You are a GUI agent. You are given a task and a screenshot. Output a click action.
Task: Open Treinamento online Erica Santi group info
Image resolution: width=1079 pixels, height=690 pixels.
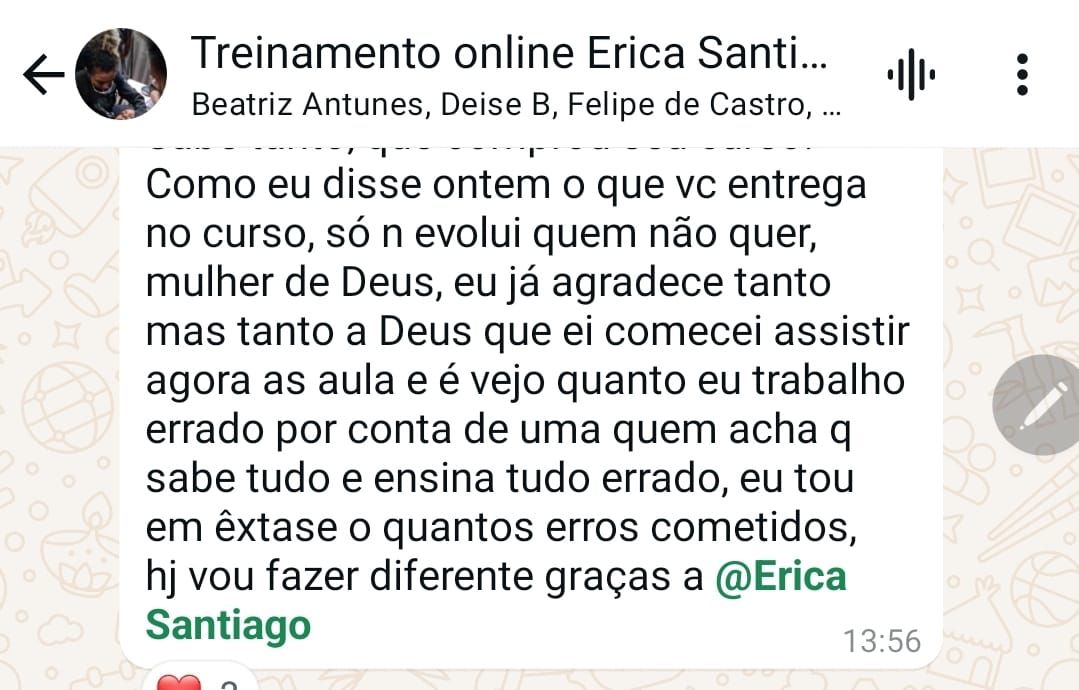[510, 54]
